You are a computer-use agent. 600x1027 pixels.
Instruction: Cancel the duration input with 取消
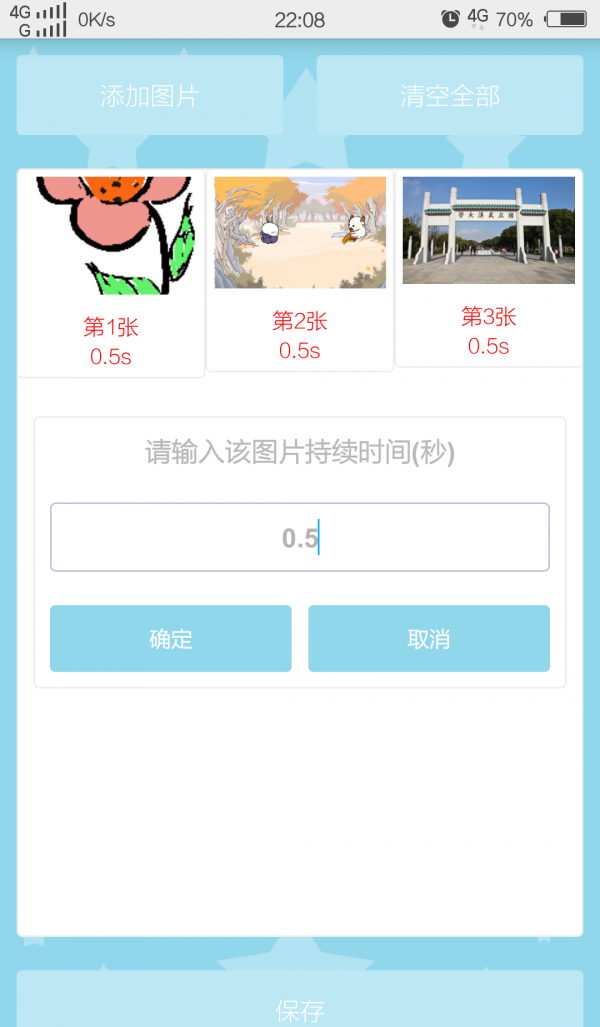coord(429,639)
